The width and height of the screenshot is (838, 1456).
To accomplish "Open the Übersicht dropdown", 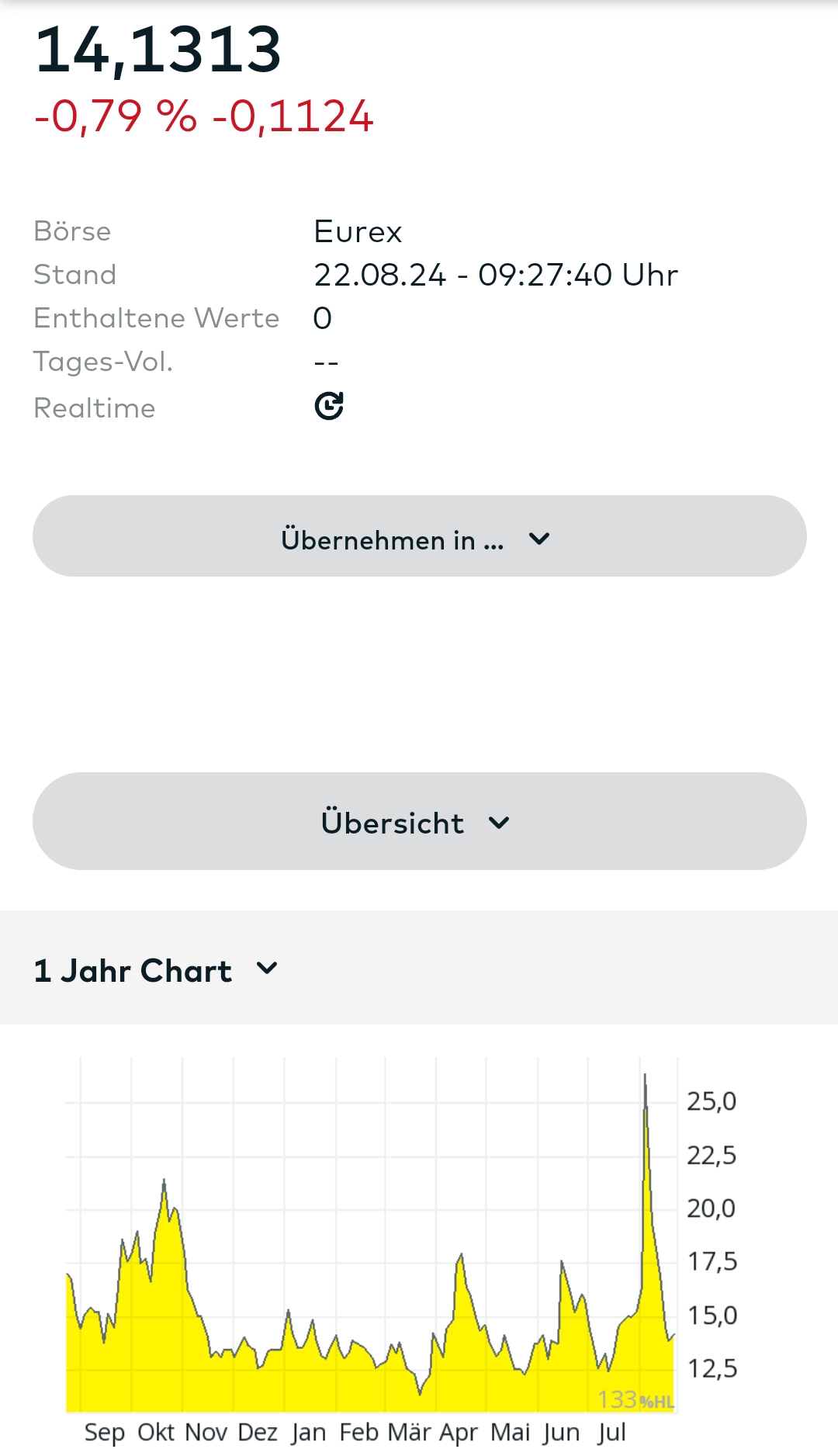I will click(419, 821).
